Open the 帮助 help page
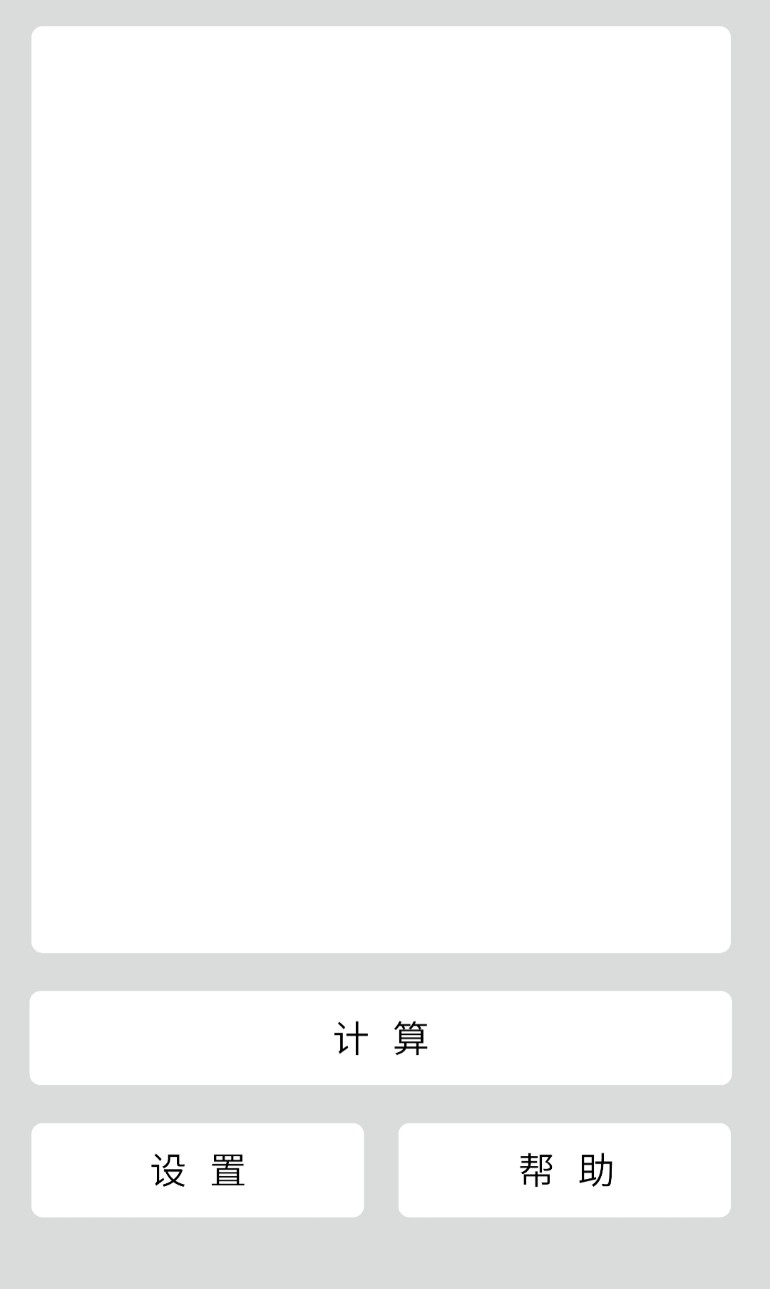Screen dimensions: 770x1289 pos(565,1170)
